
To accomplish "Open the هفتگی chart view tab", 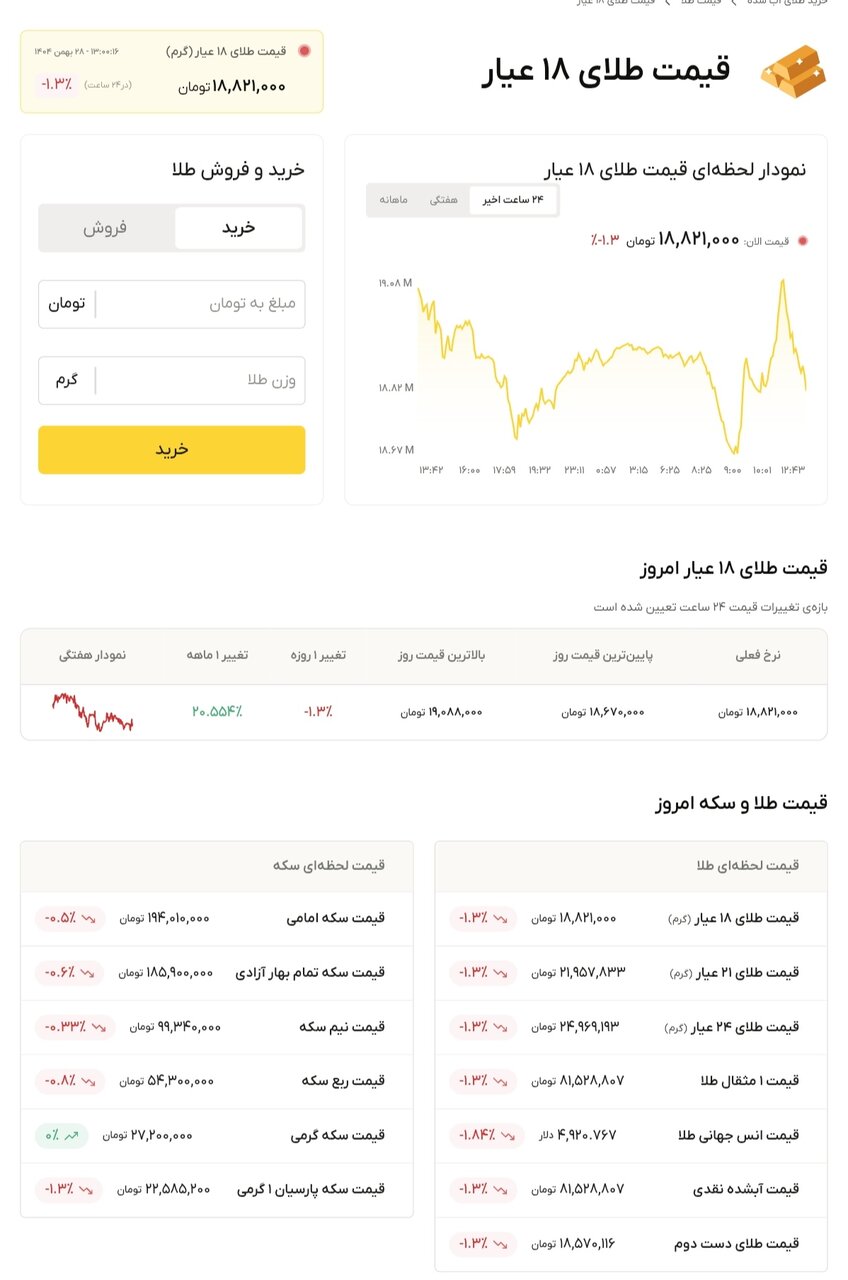I will [x=443, y=199].
